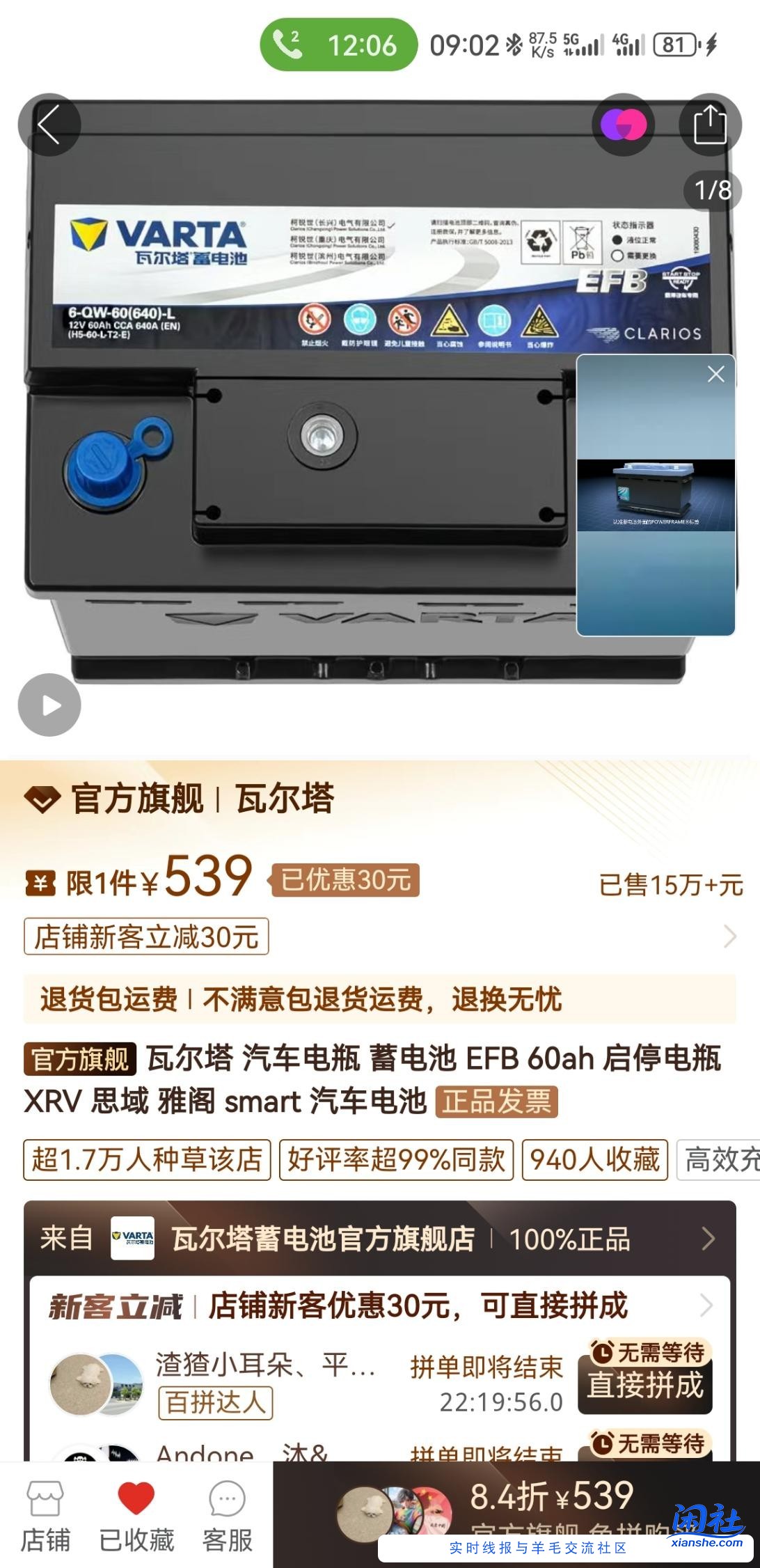View the 退货包运费 return policy banner
Screen dimensions: 760x1568
coord(379,999)
